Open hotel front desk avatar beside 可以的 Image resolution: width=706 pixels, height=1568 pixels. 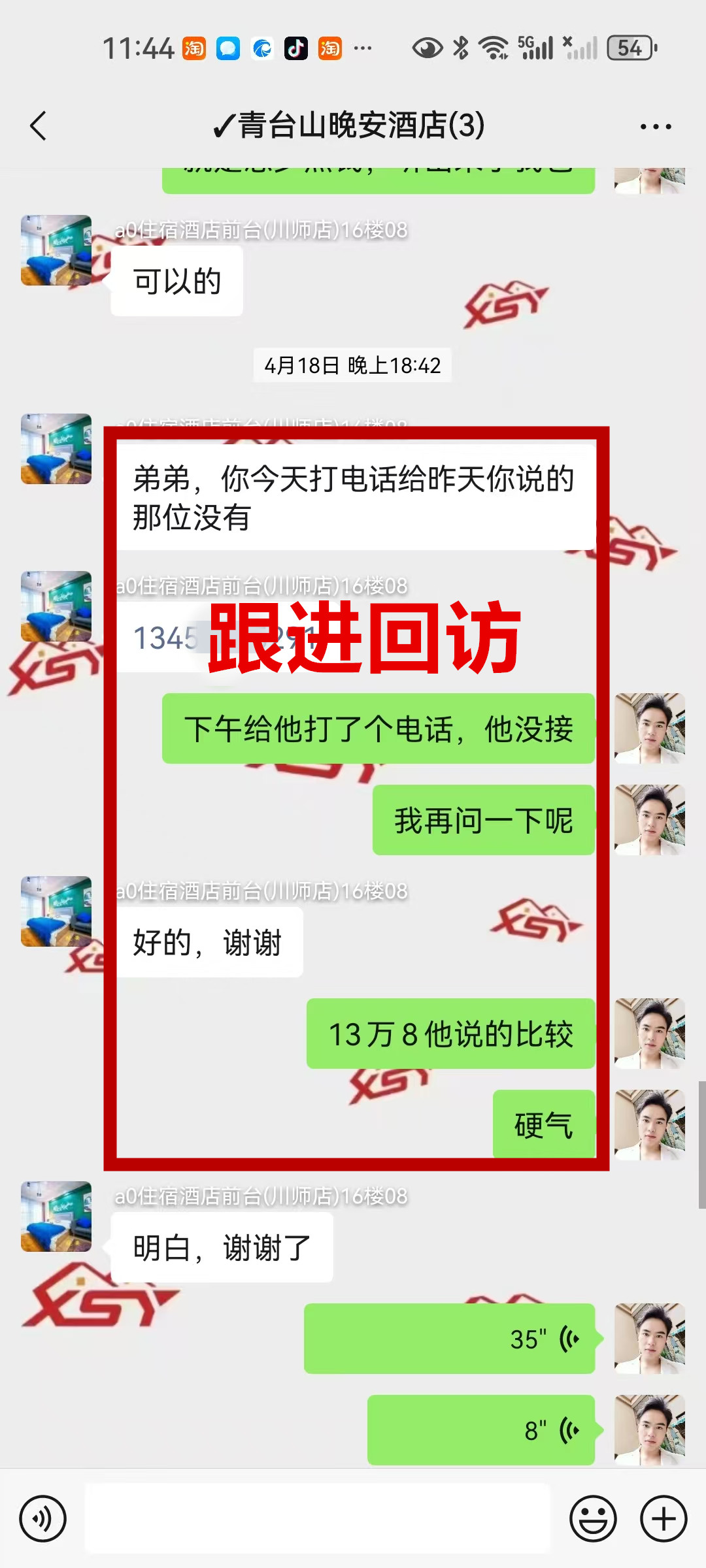pyautogui.click(x=56, y=250)
